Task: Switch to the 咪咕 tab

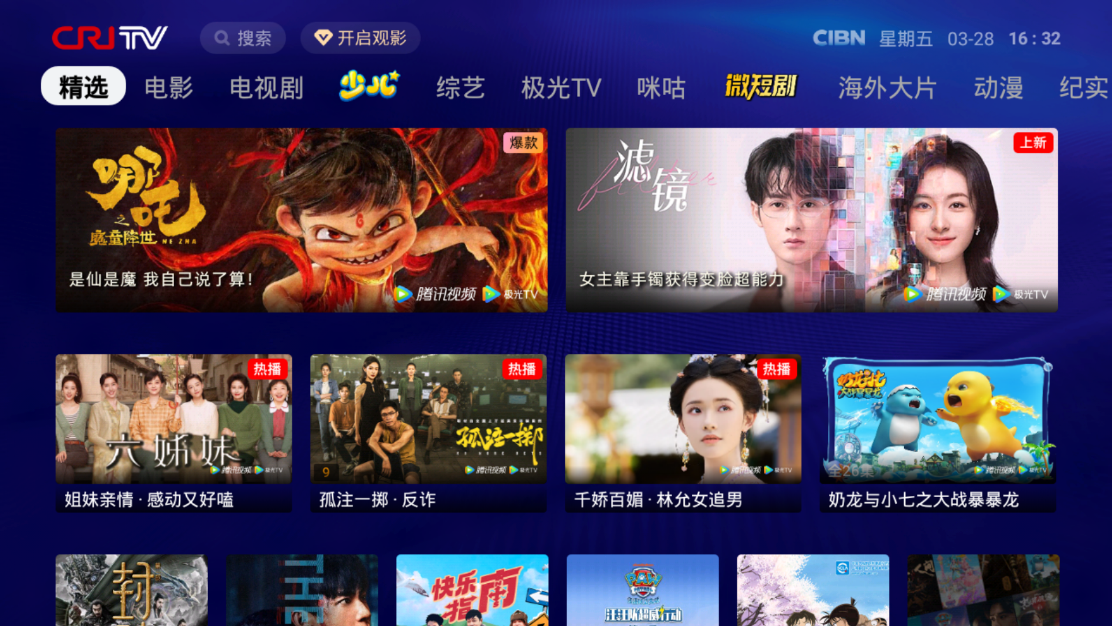Action: 661,87
